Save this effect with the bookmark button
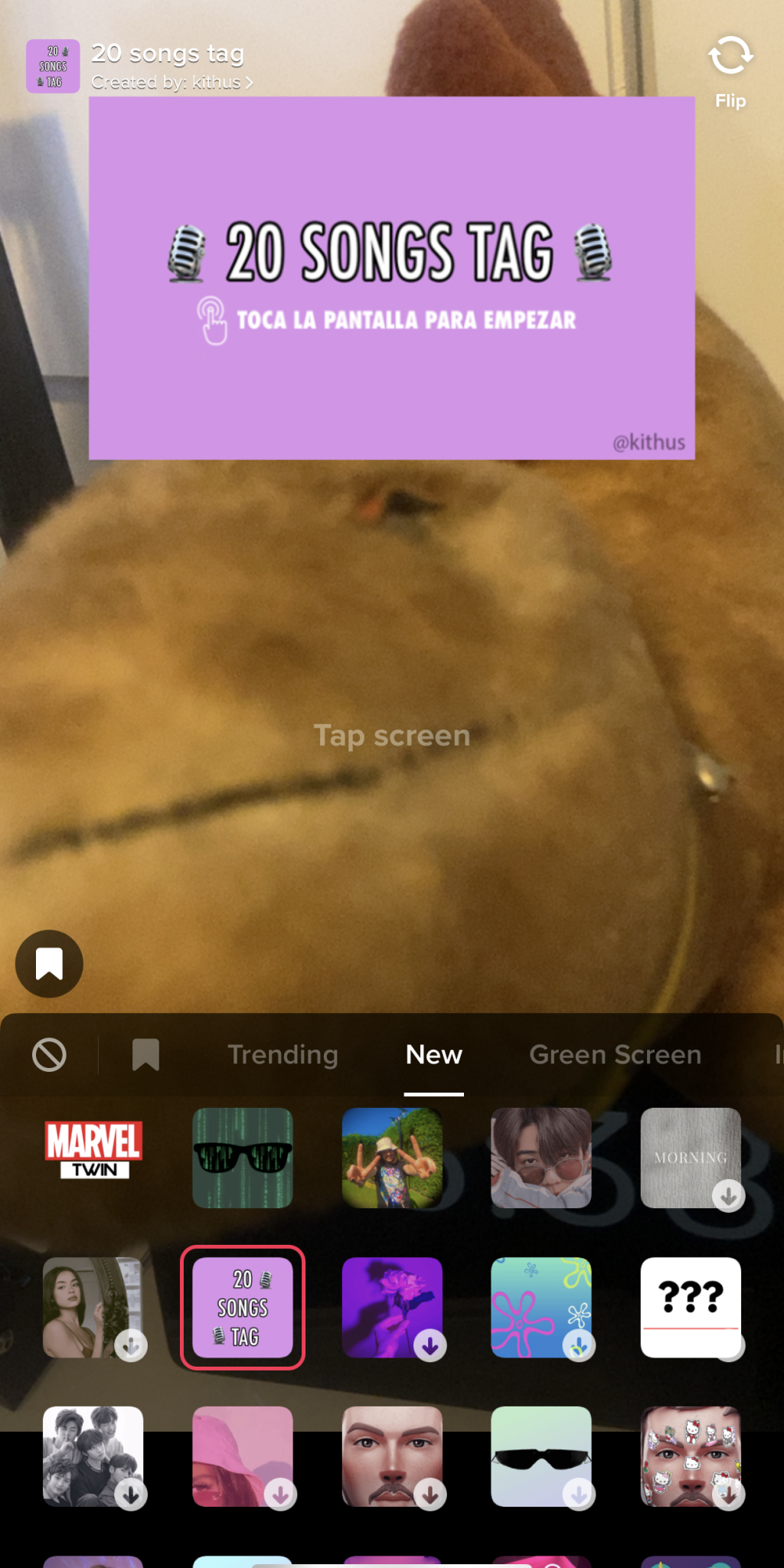The image size is (784, 1568). click(x=49, y=963)
